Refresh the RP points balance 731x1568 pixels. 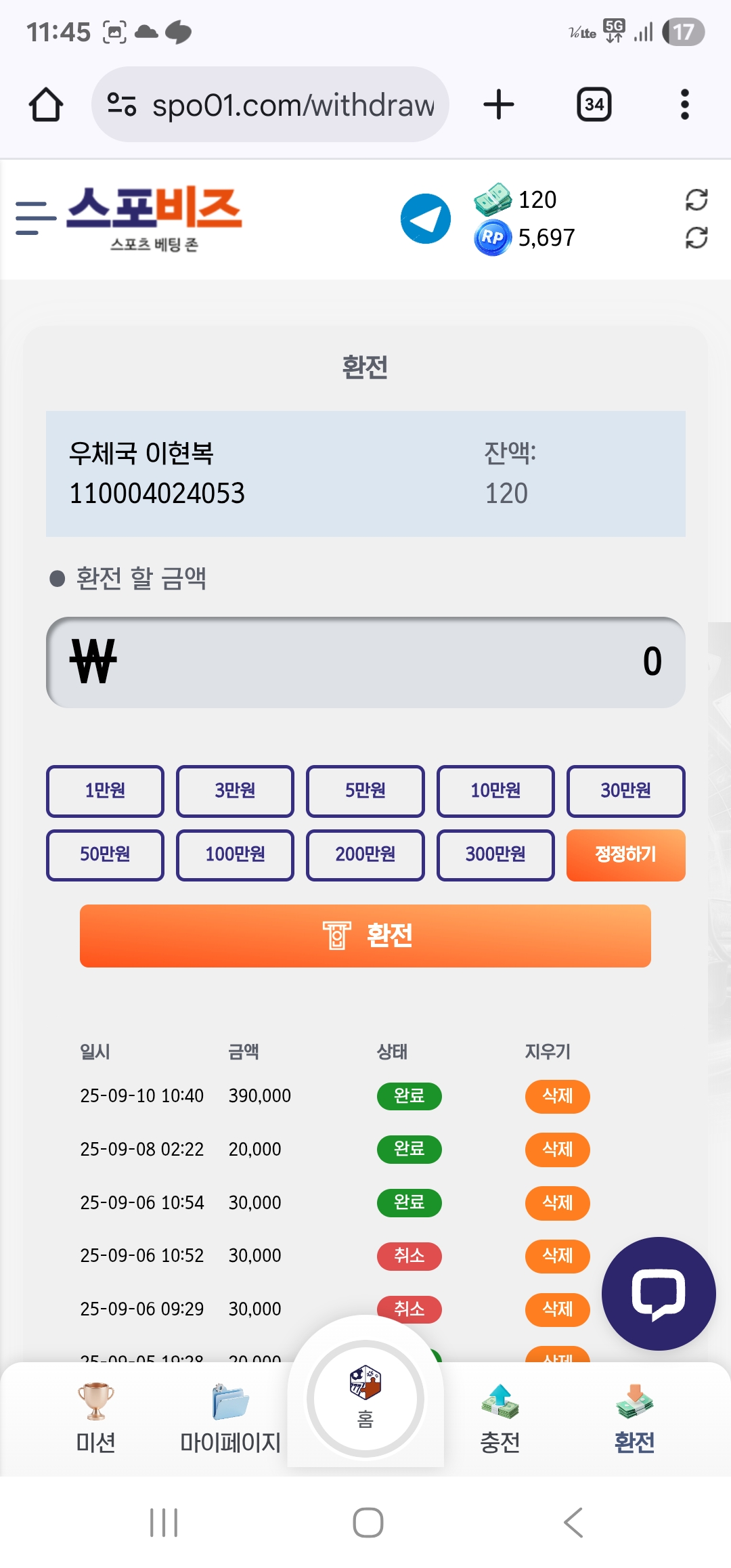(x=696, y=238)
